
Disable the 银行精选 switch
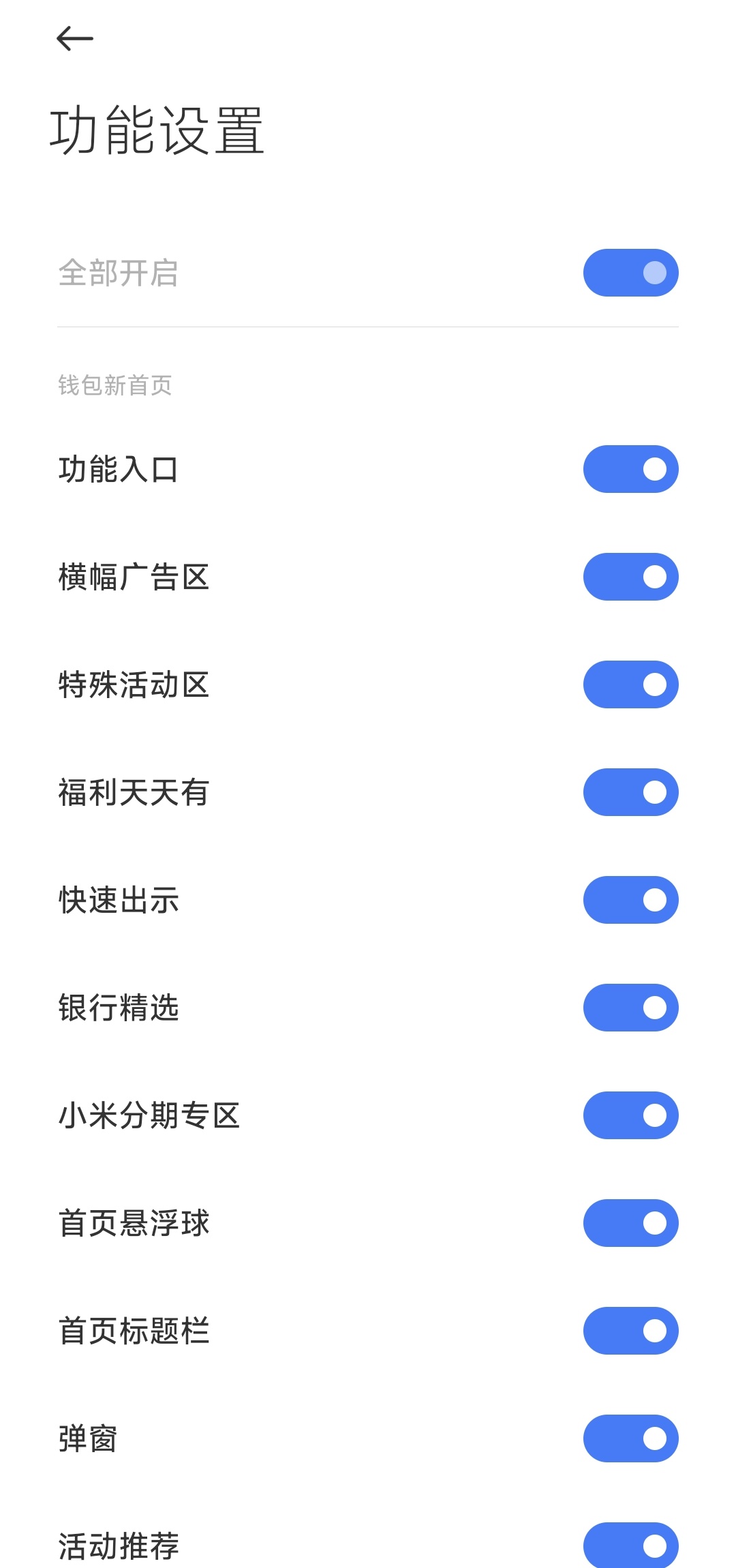coord(630,1008)
